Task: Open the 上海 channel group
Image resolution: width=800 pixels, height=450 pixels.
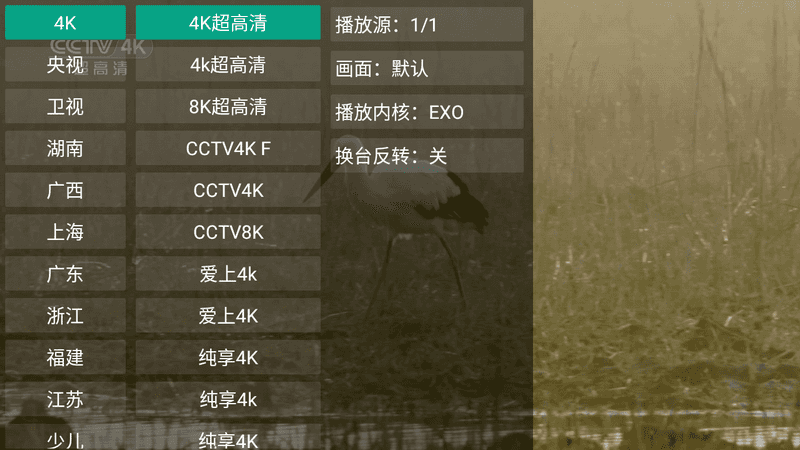Action: [65, 233]
